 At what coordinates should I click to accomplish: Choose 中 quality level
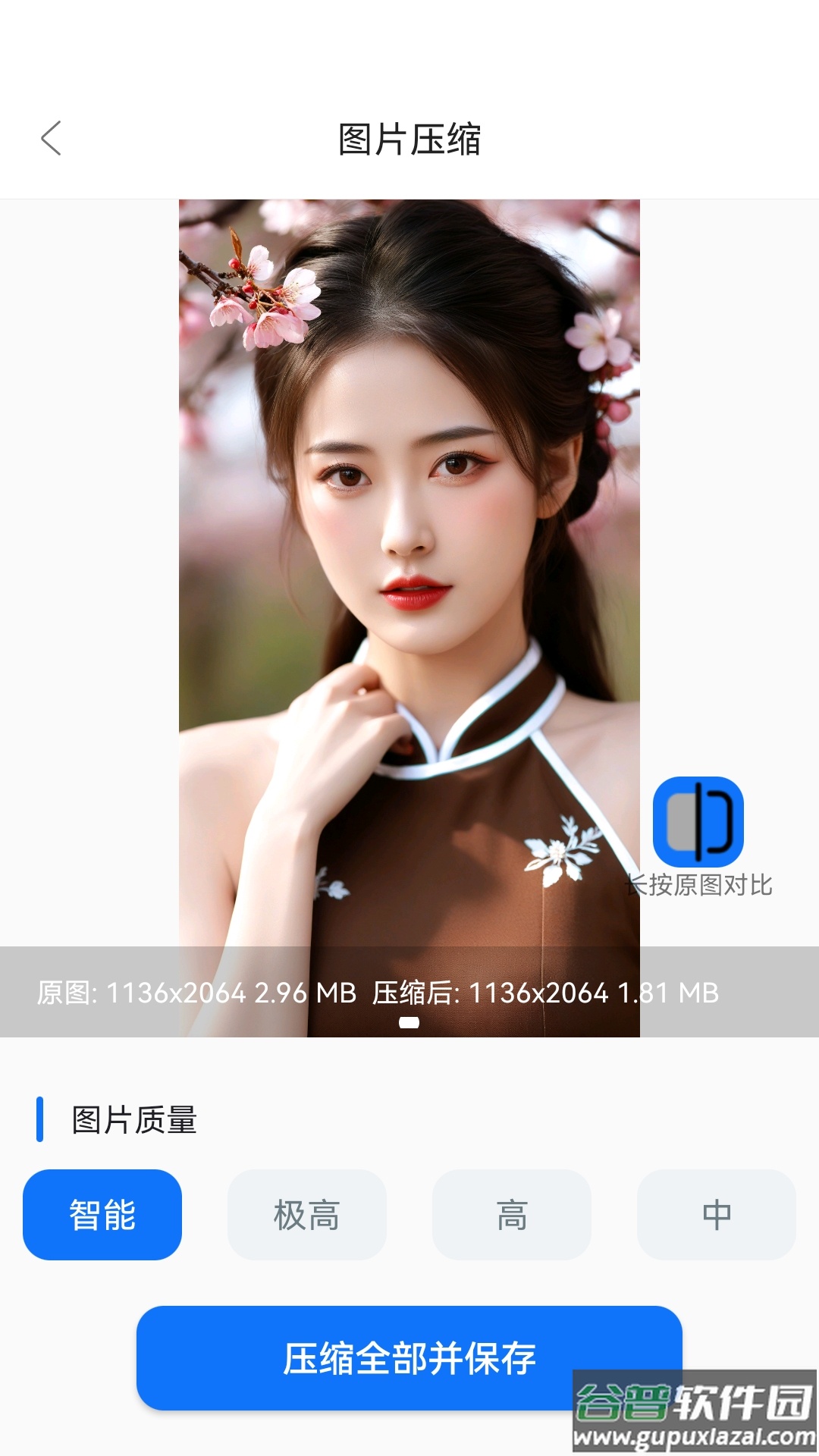pos(716,1215)
